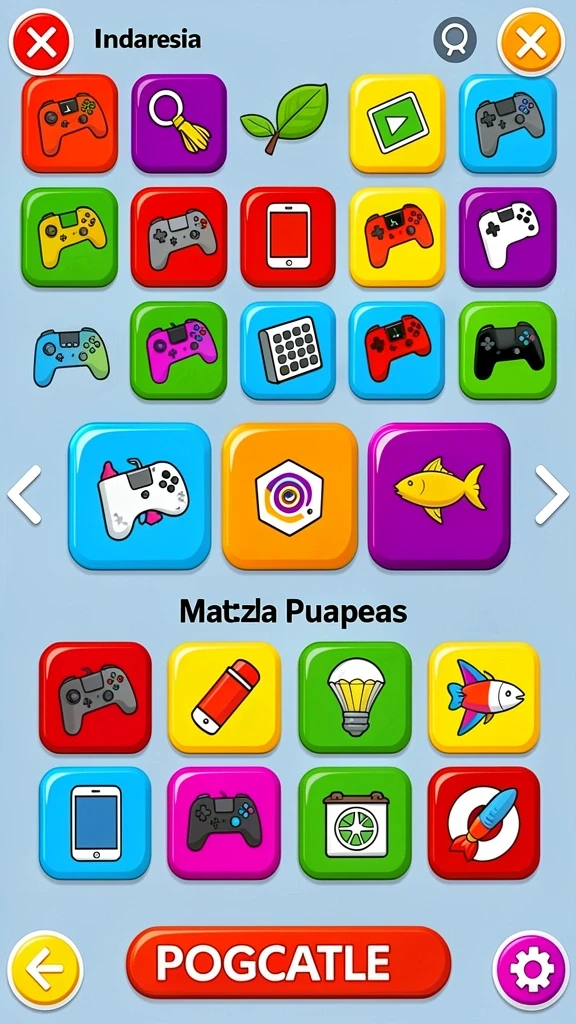The height and width of the screenshot is (1024, 576).
Task: Open the large white controller tile
Action: pos(140,496)
